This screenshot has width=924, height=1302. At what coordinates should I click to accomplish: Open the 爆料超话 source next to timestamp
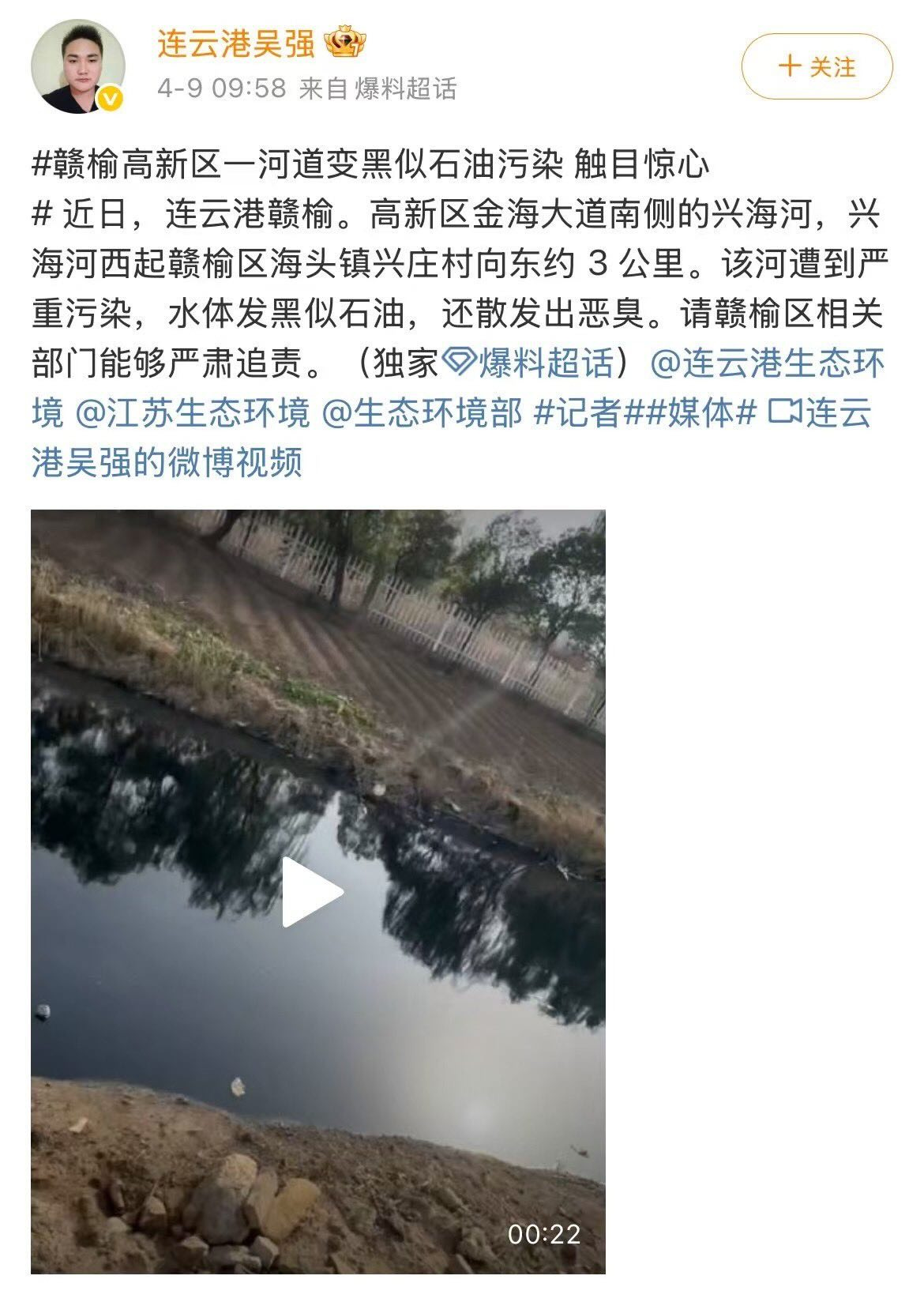click(x=406, y=88)
